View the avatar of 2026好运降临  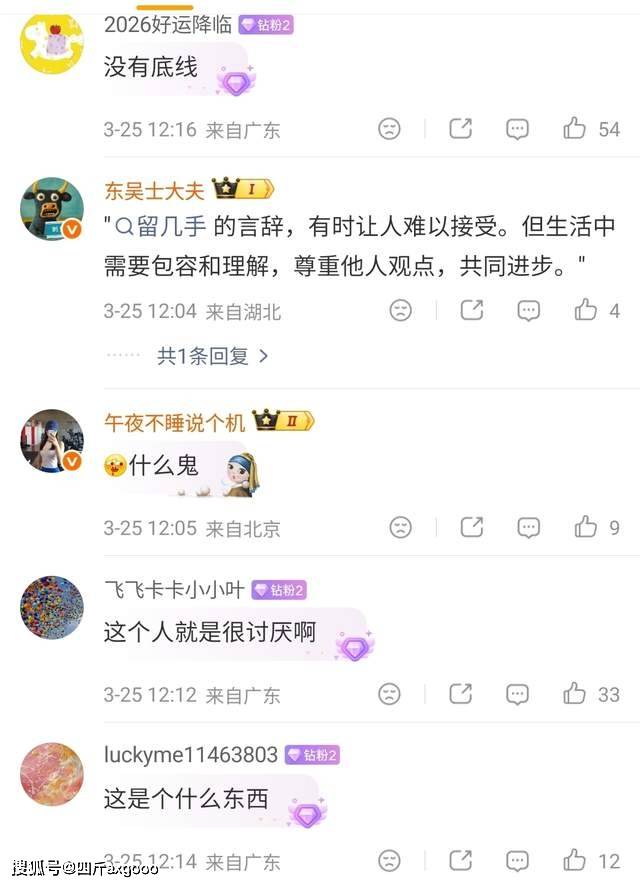52,40
